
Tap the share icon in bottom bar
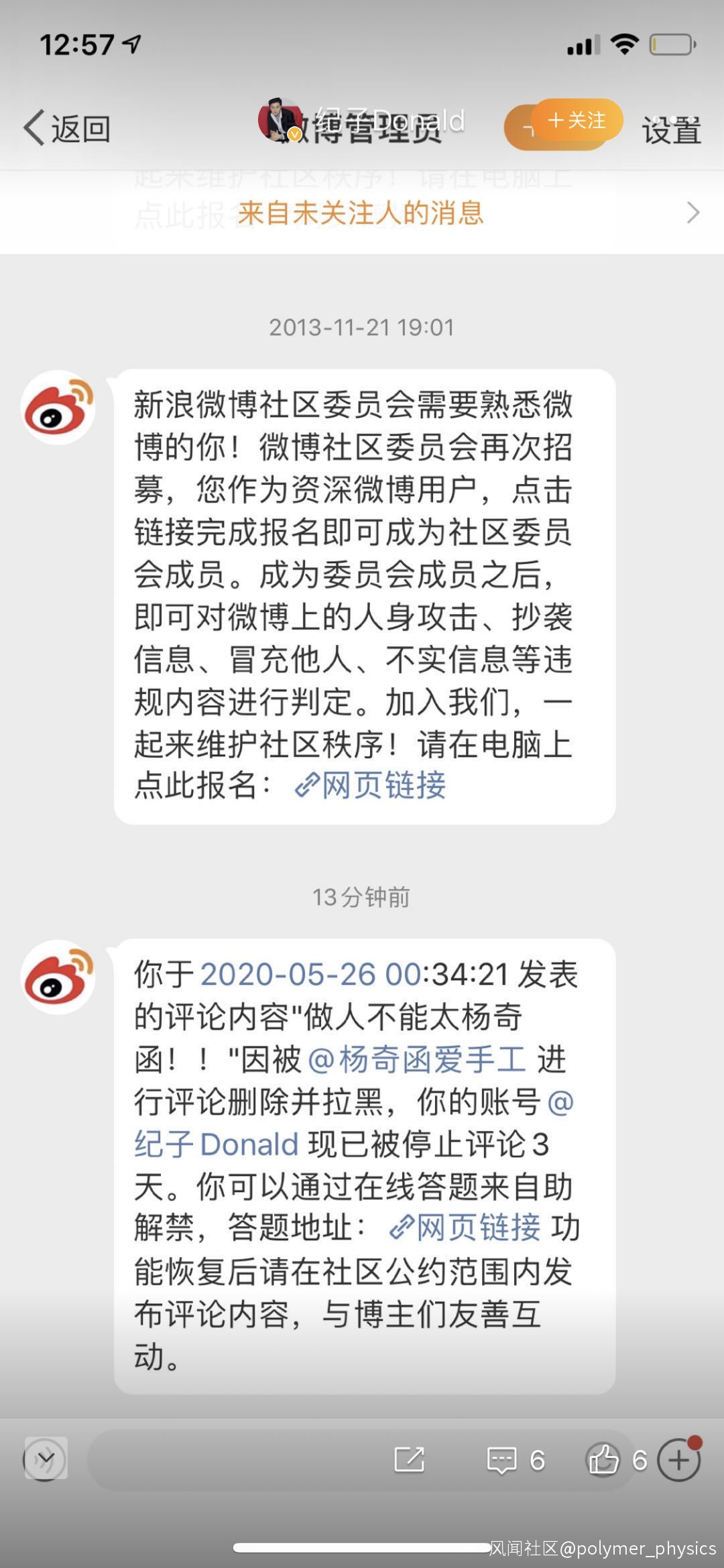coord(409,1459)
